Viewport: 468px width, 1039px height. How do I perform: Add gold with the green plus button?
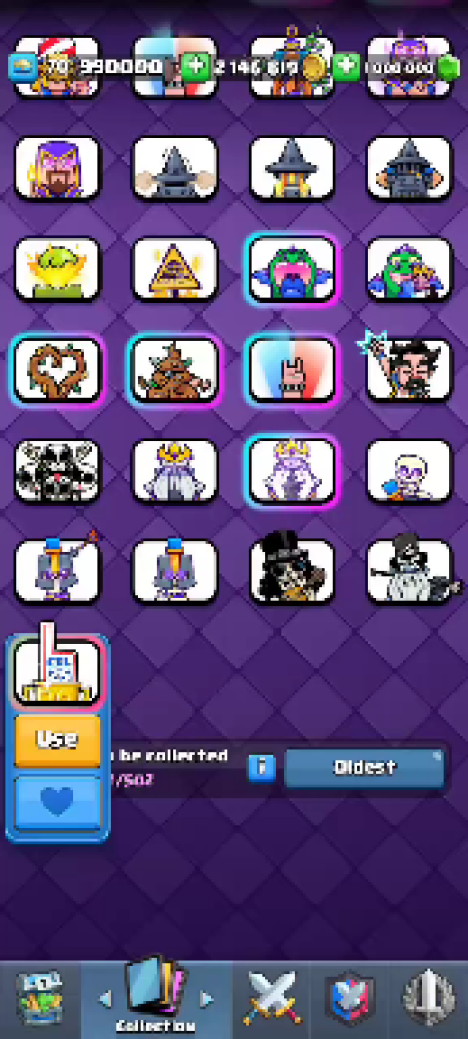pos(194,68)
